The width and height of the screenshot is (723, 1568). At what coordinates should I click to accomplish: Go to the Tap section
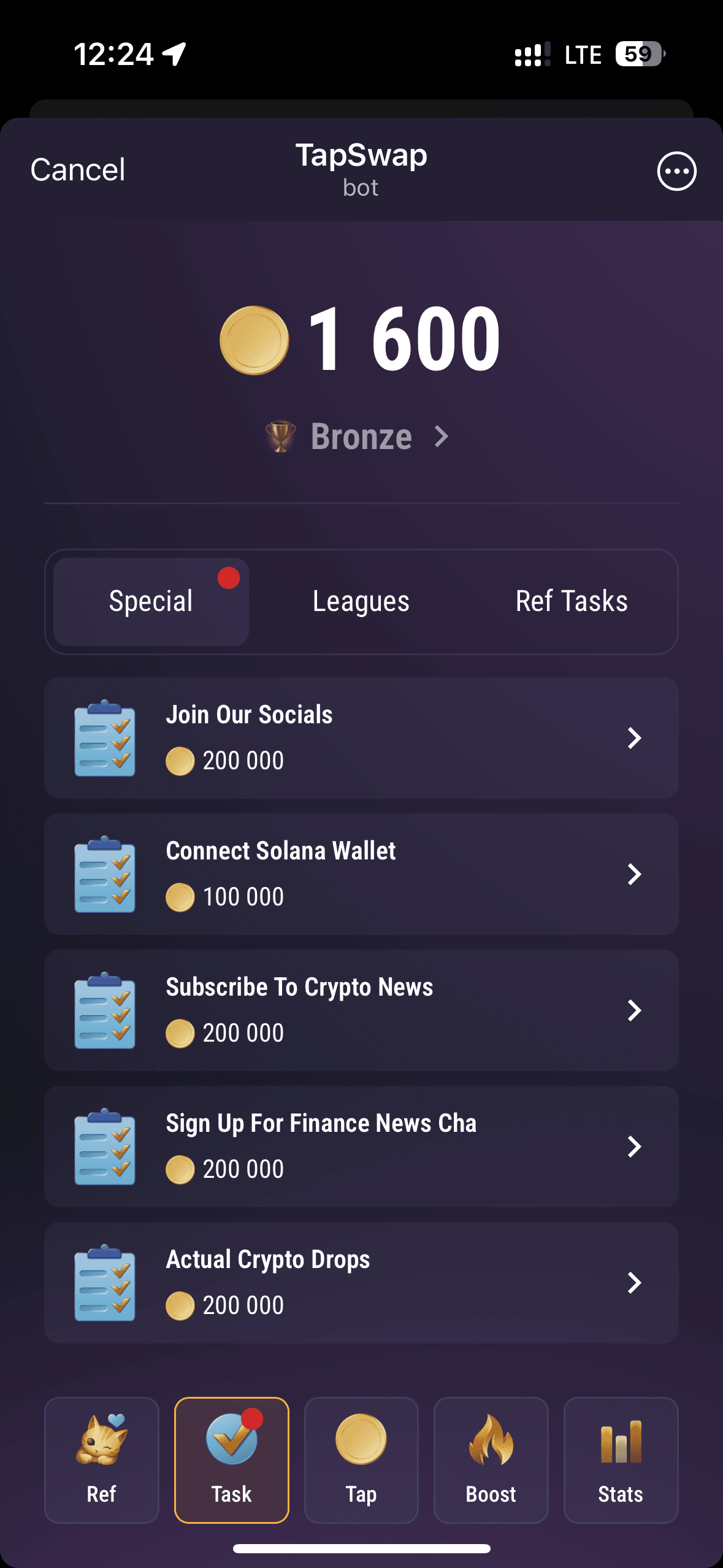361,1460
